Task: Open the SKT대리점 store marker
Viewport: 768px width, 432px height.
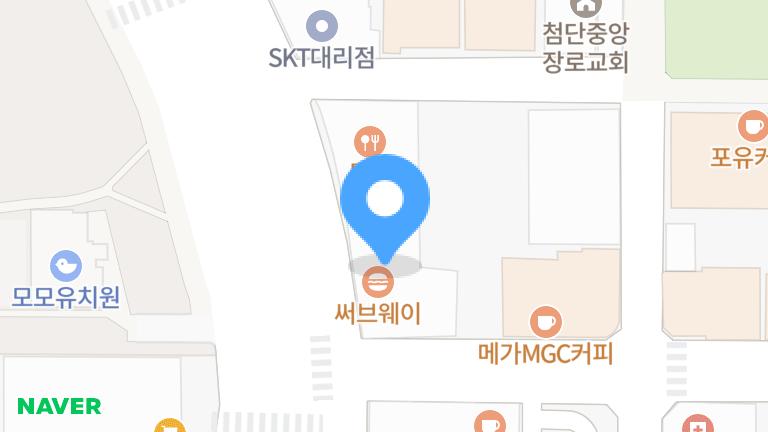Action: 322,26
